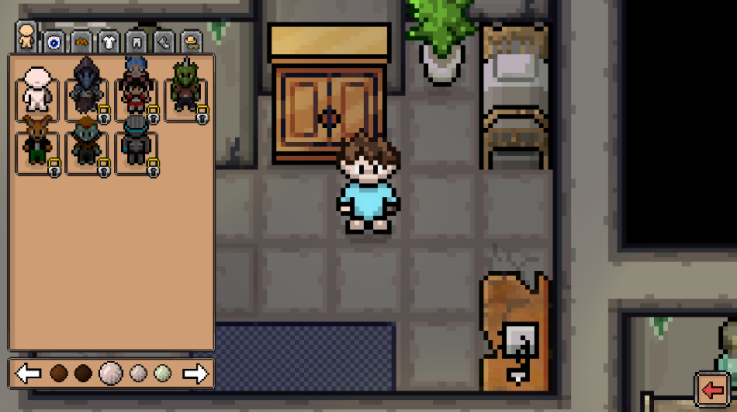
Task: Pick the locked blue-haired character
Action: 137,88
